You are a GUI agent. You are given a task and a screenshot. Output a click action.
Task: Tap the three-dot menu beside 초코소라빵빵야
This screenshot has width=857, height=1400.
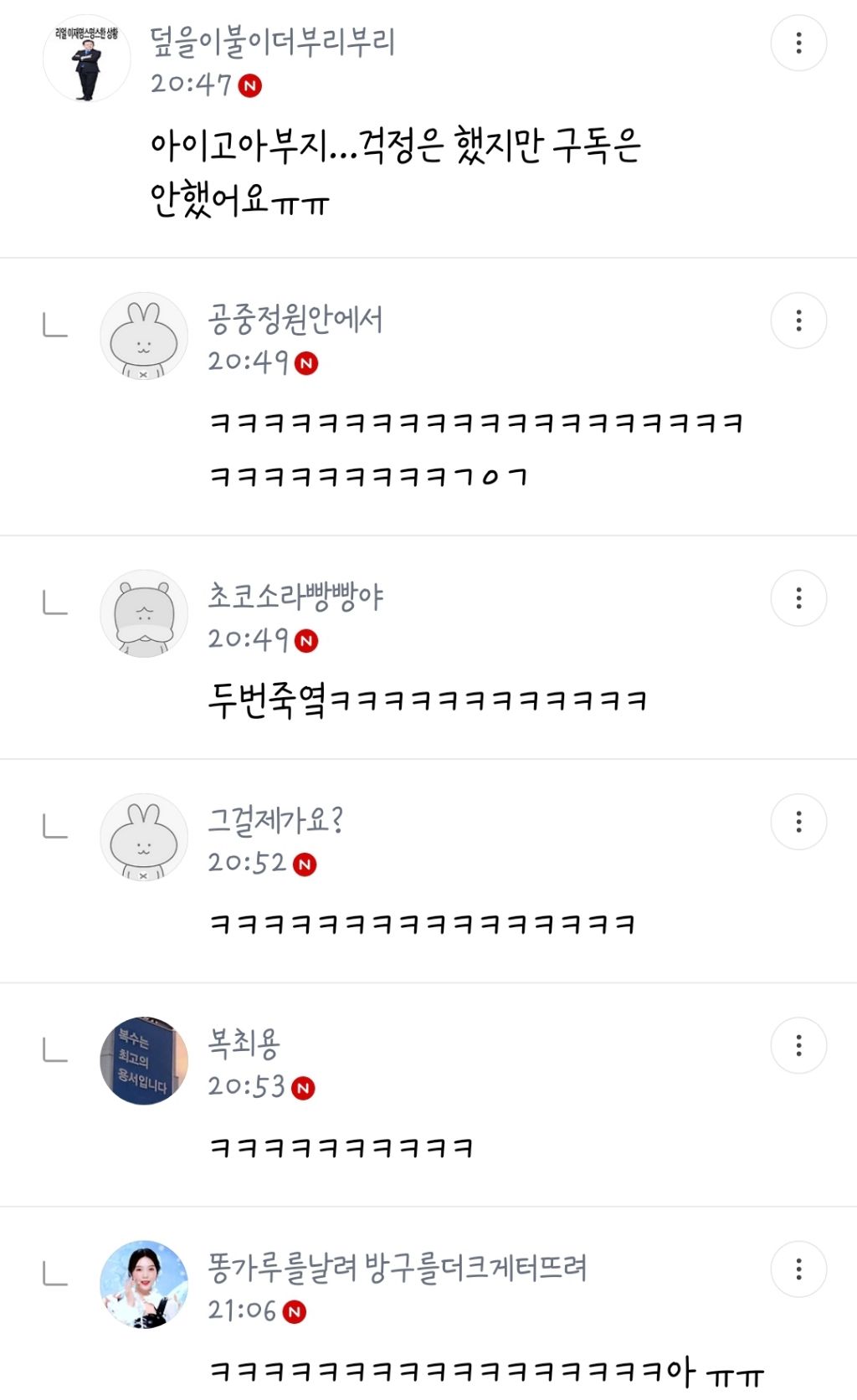pos(798,598)
